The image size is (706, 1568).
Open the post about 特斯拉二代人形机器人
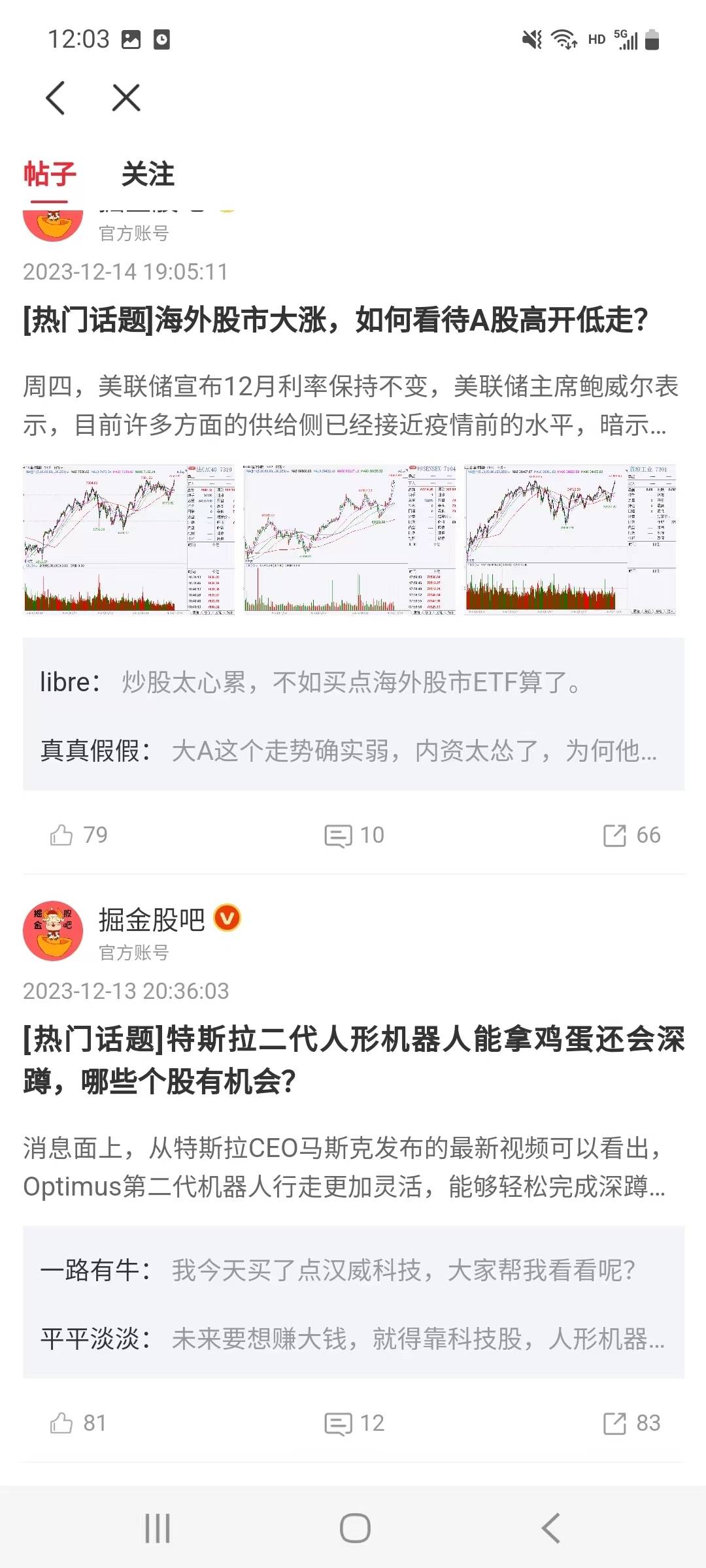353,1060
